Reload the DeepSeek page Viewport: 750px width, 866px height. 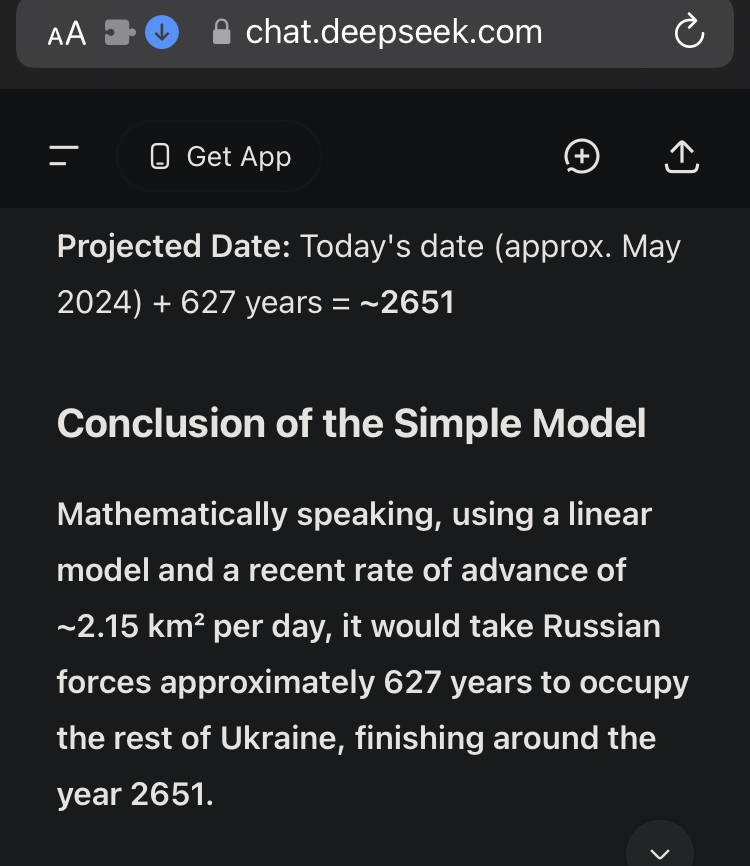(x=689, y=34)
